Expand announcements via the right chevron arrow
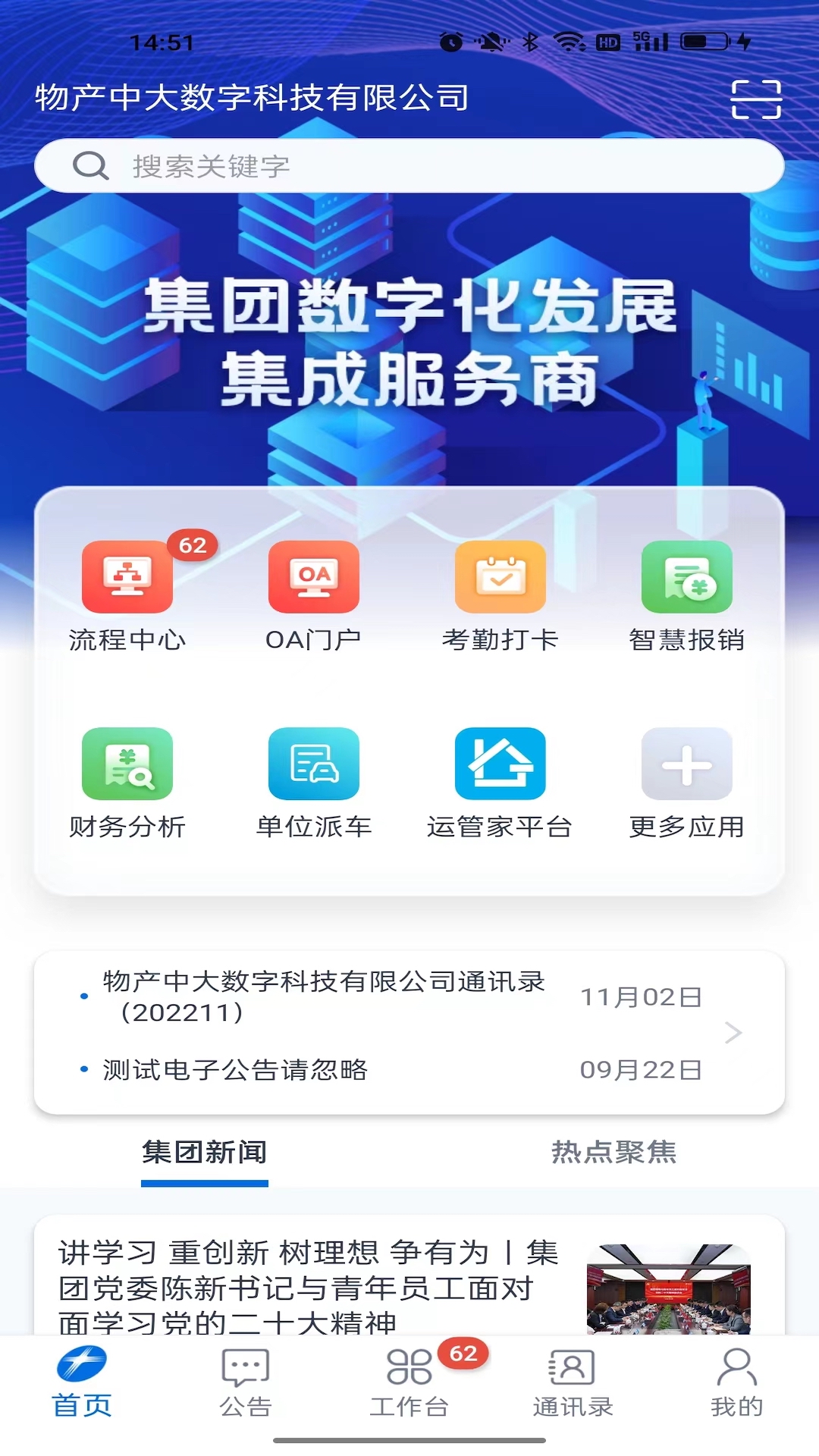The image size is (819, 1456). point(733,1033)
